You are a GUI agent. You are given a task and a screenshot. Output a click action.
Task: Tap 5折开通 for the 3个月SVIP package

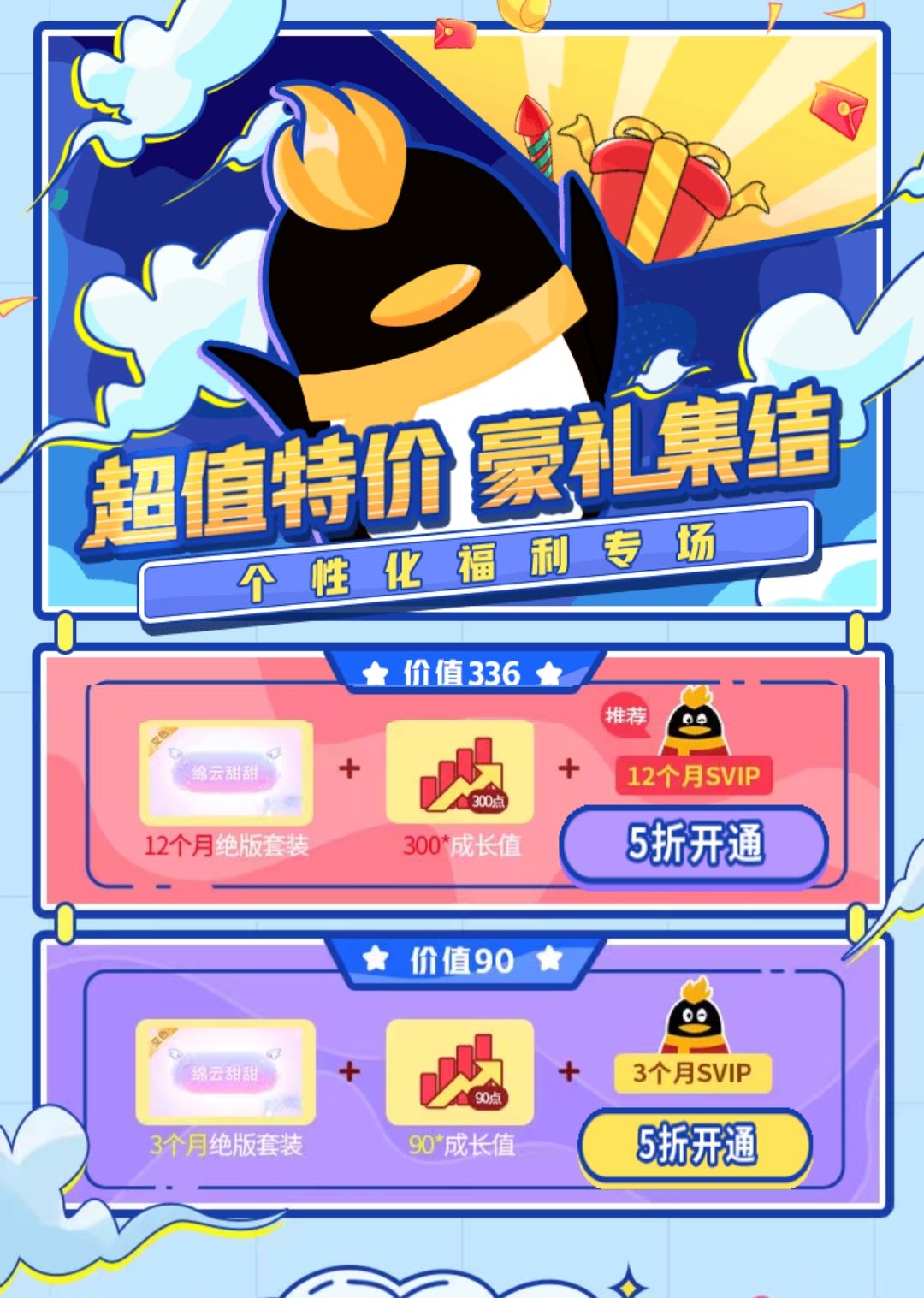click(695, 1145)
